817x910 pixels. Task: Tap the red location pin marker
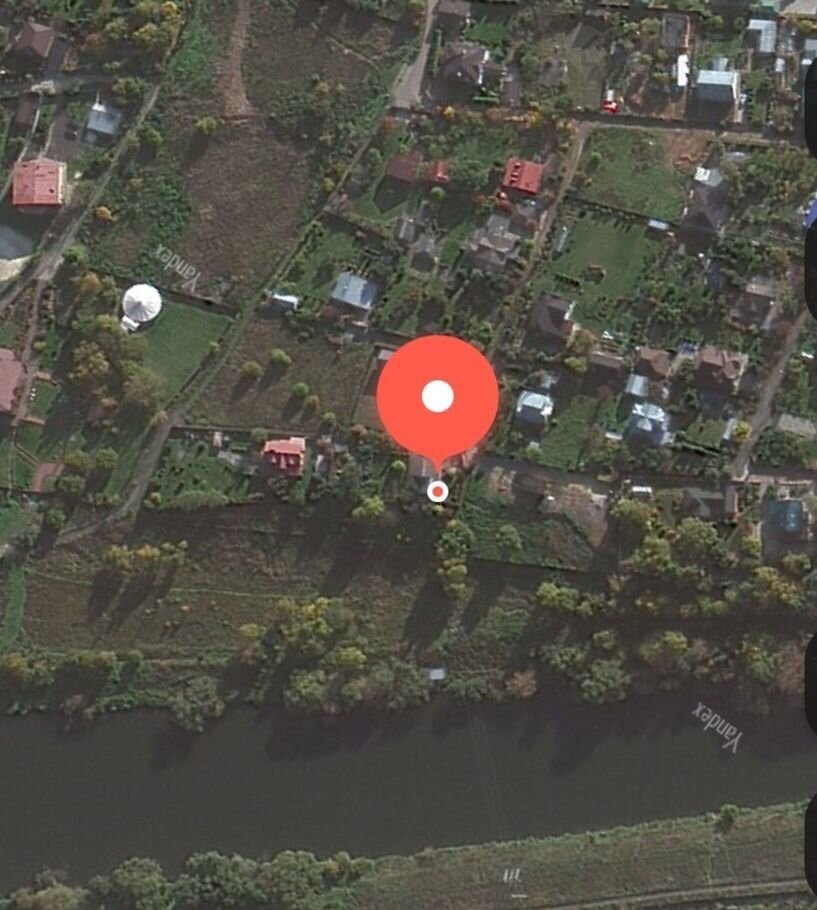pos(437,398)
